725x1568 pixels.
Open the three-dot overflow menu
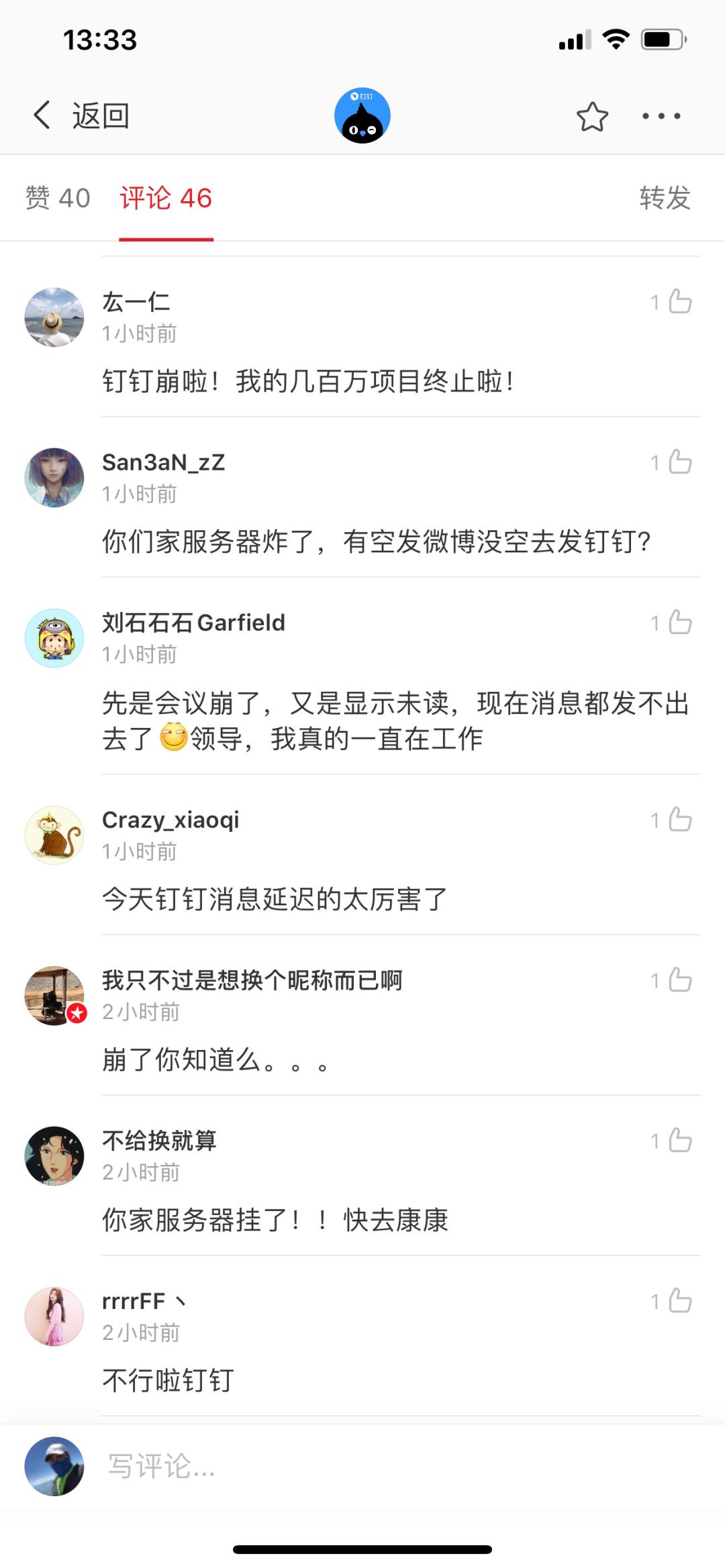coord(661,116)
